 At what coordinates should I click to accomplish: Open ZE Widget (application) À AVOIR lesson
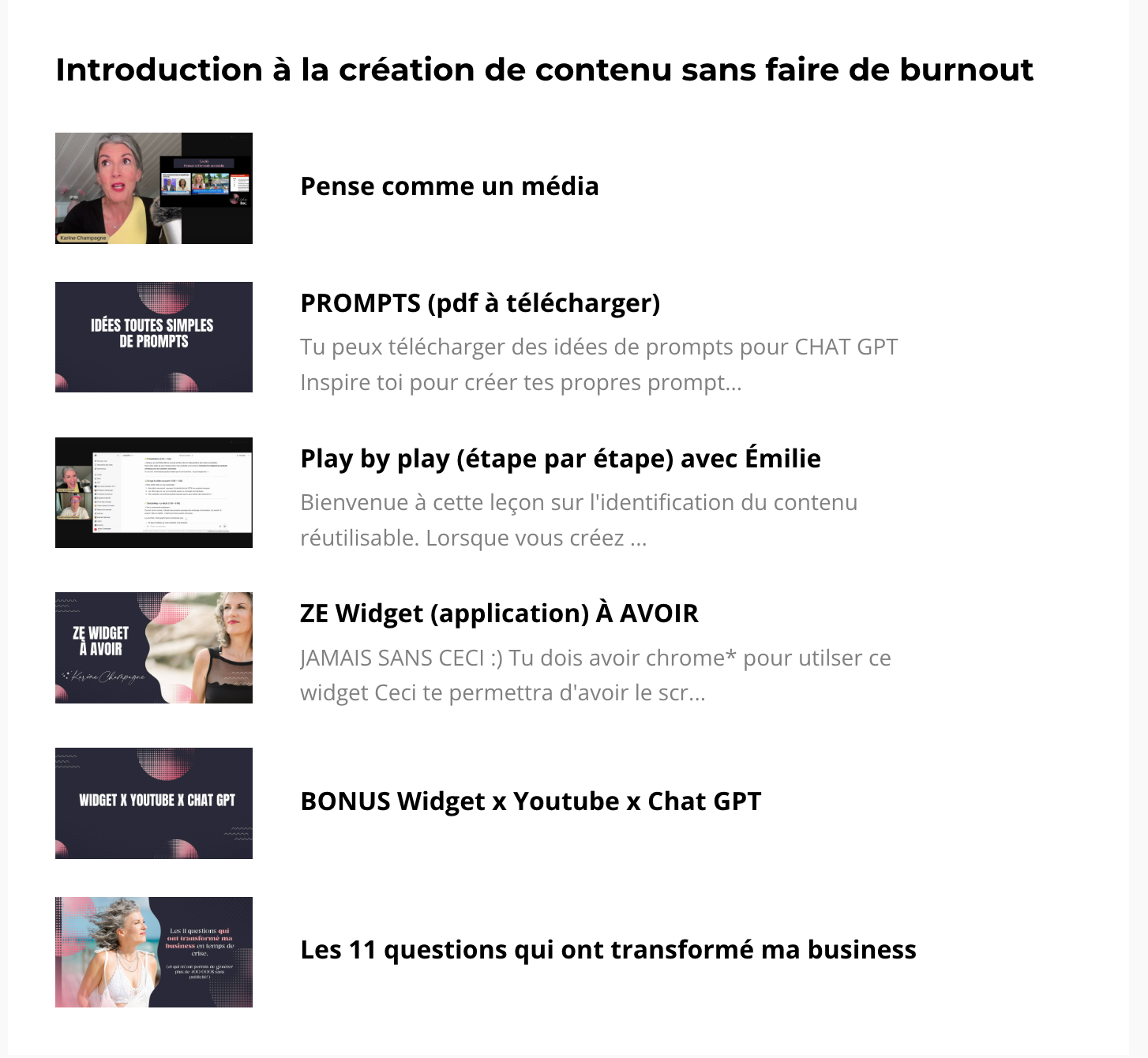[x=499, y=613]
